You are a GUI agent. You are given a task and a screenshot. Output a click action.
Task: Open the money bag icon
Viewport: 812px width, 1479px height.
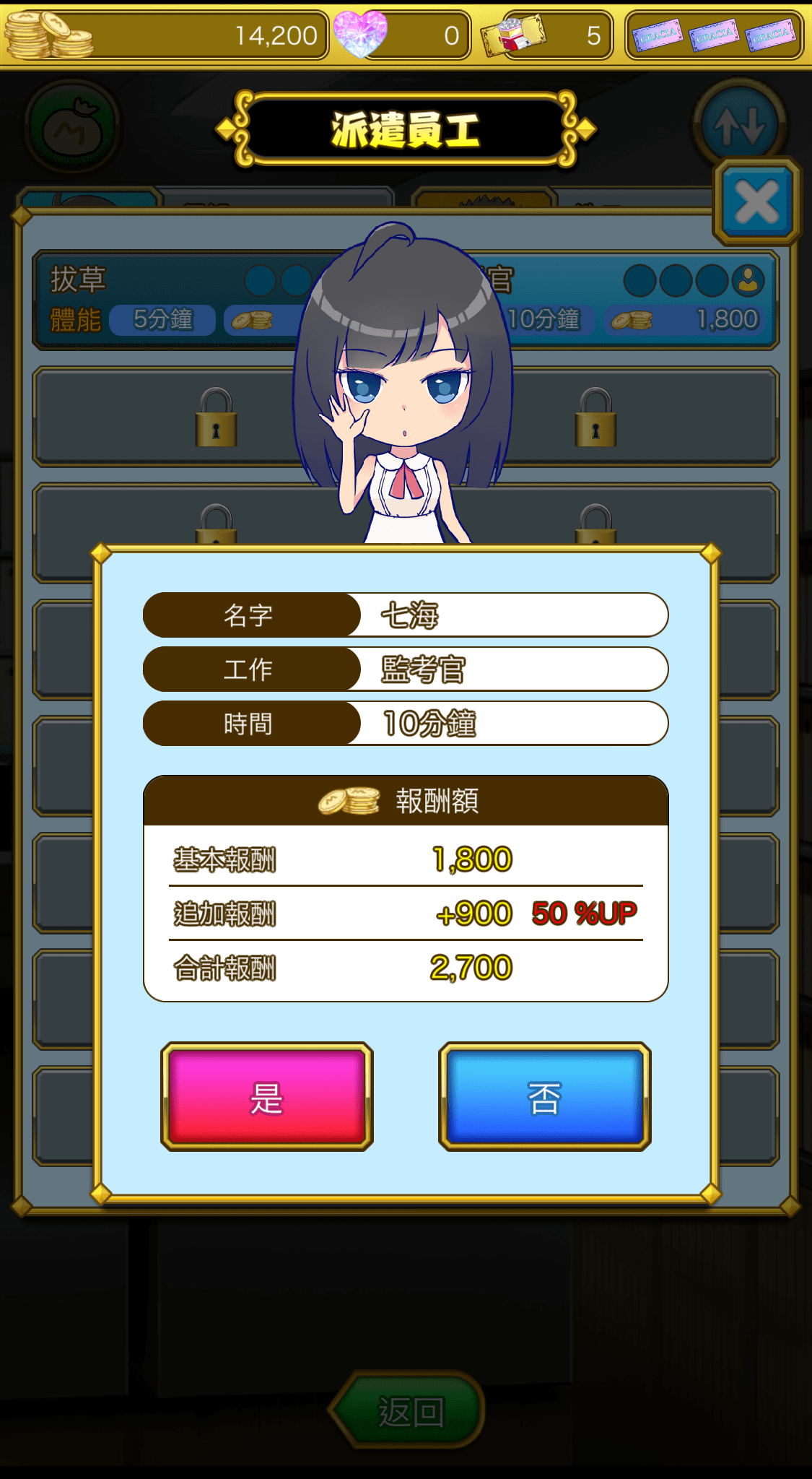(x=72, y=128)
